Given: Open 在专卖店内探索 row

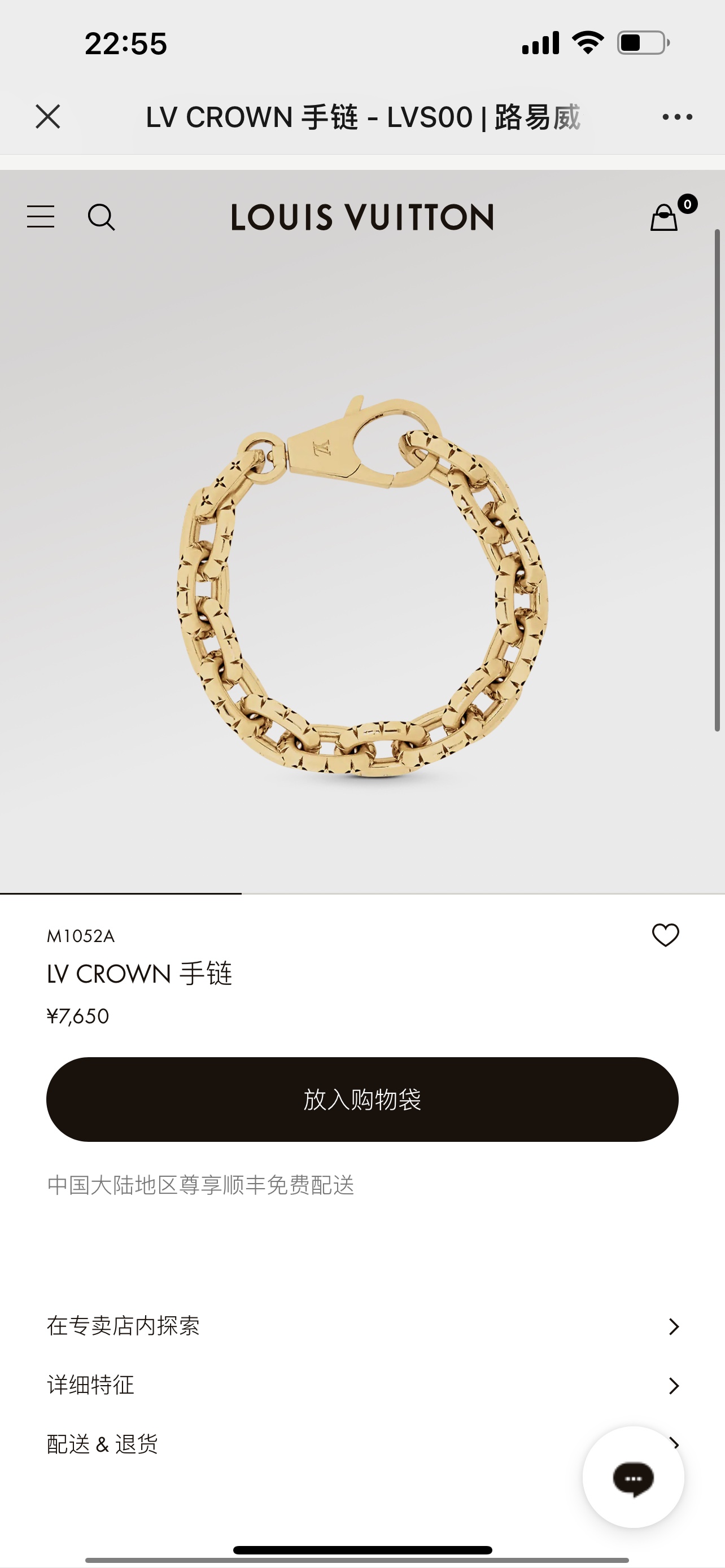Looking at the screenshot, I should tap(362, 1326).
